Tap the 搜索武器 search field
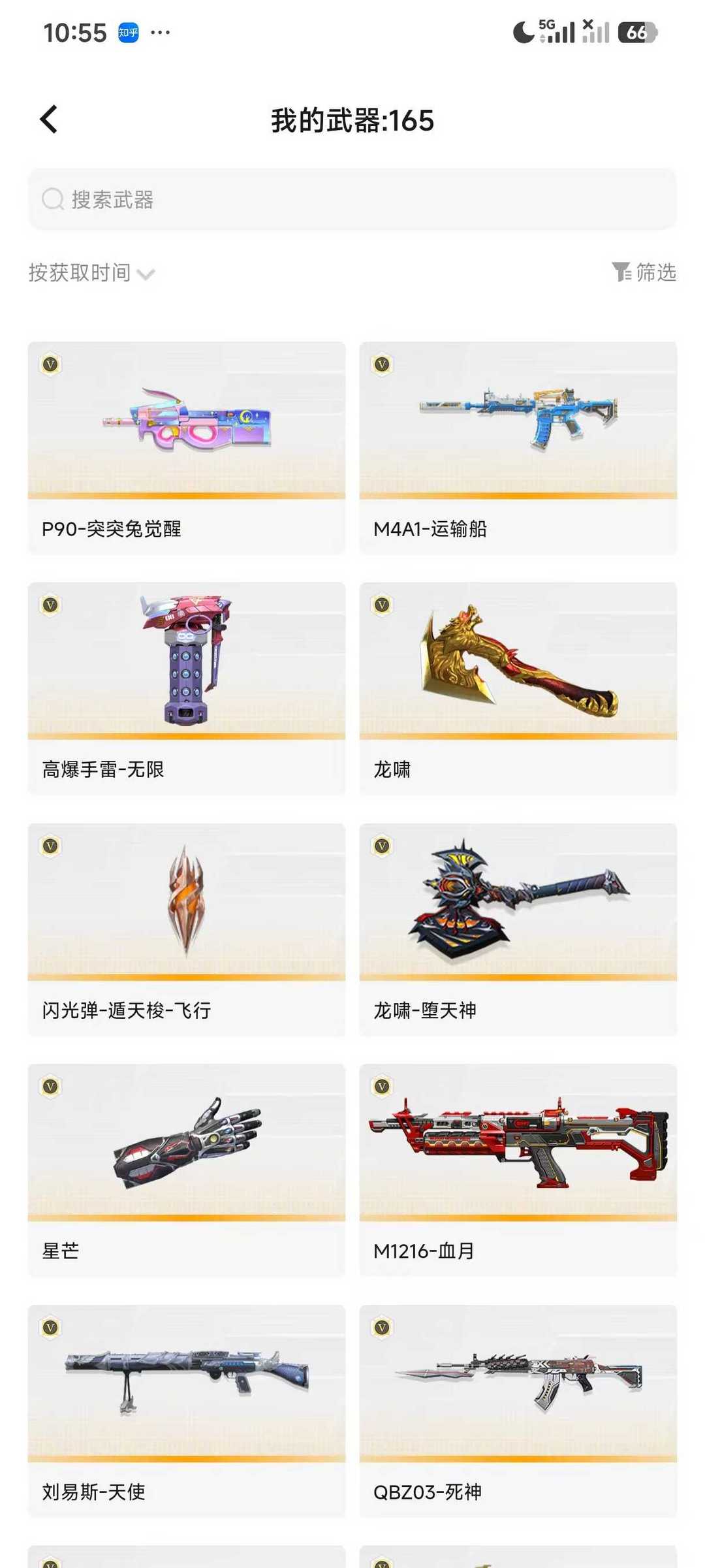This screenshot has height=1568, width=705. pos(352,199)
